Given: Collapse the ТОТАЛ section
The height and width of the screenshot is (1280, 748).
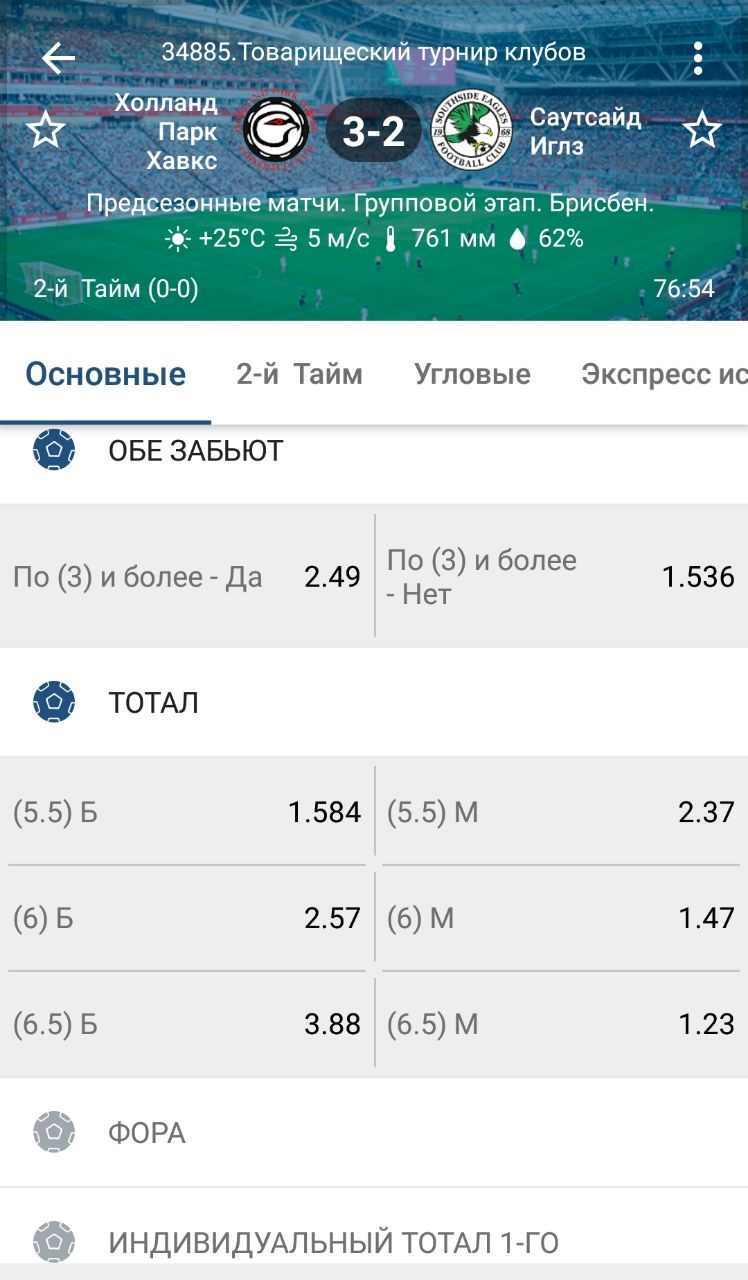Looking at the screenshot, I should (x=374, y=702).
